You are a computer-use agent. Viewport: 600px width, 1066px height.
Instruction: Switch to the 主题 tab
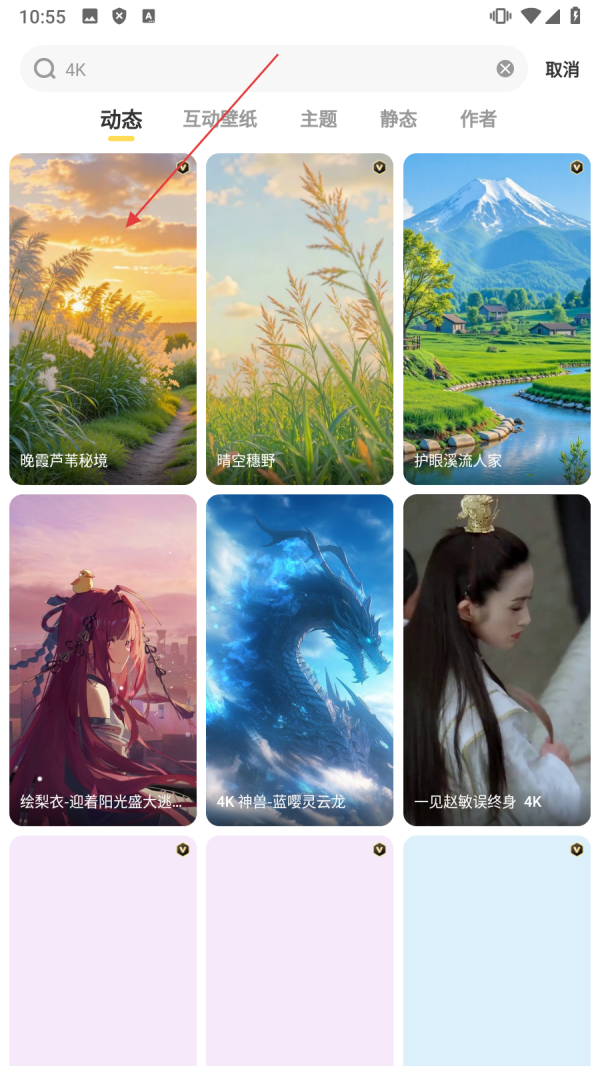pyautogui.click(x=319, y=119)
